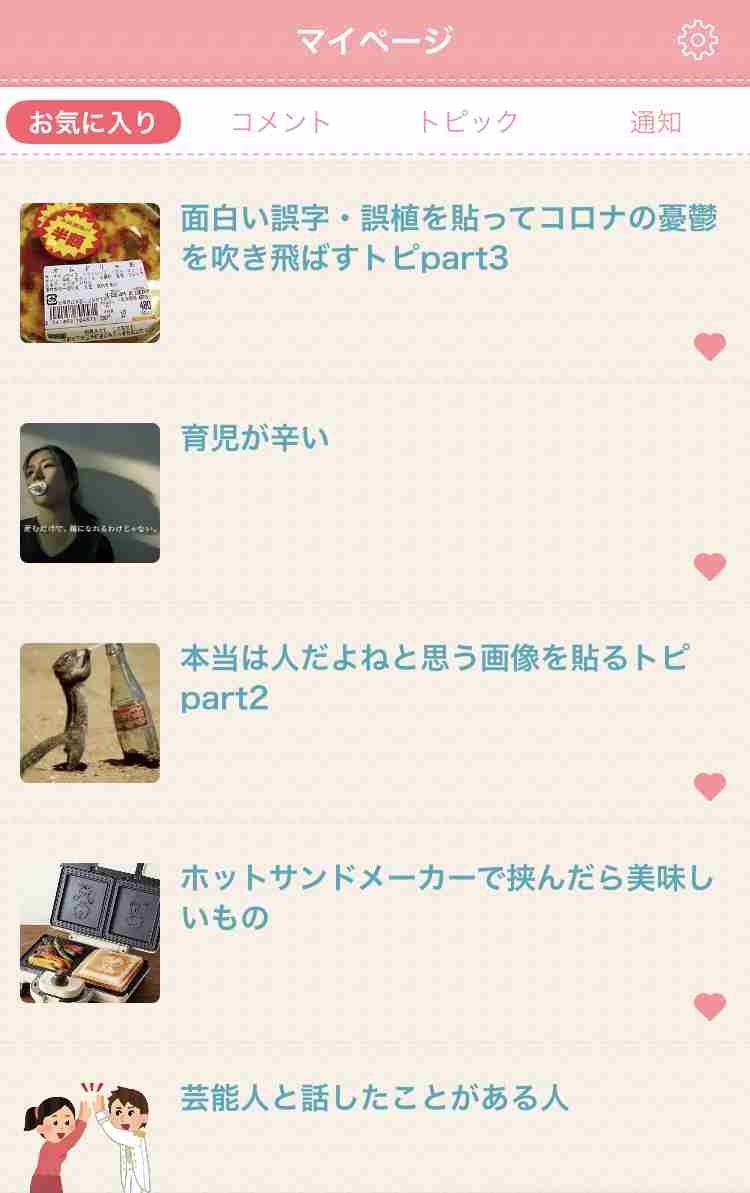Switch to the 通知 tab
This screenshot has width=750, height=1193.
click(657, 122)
